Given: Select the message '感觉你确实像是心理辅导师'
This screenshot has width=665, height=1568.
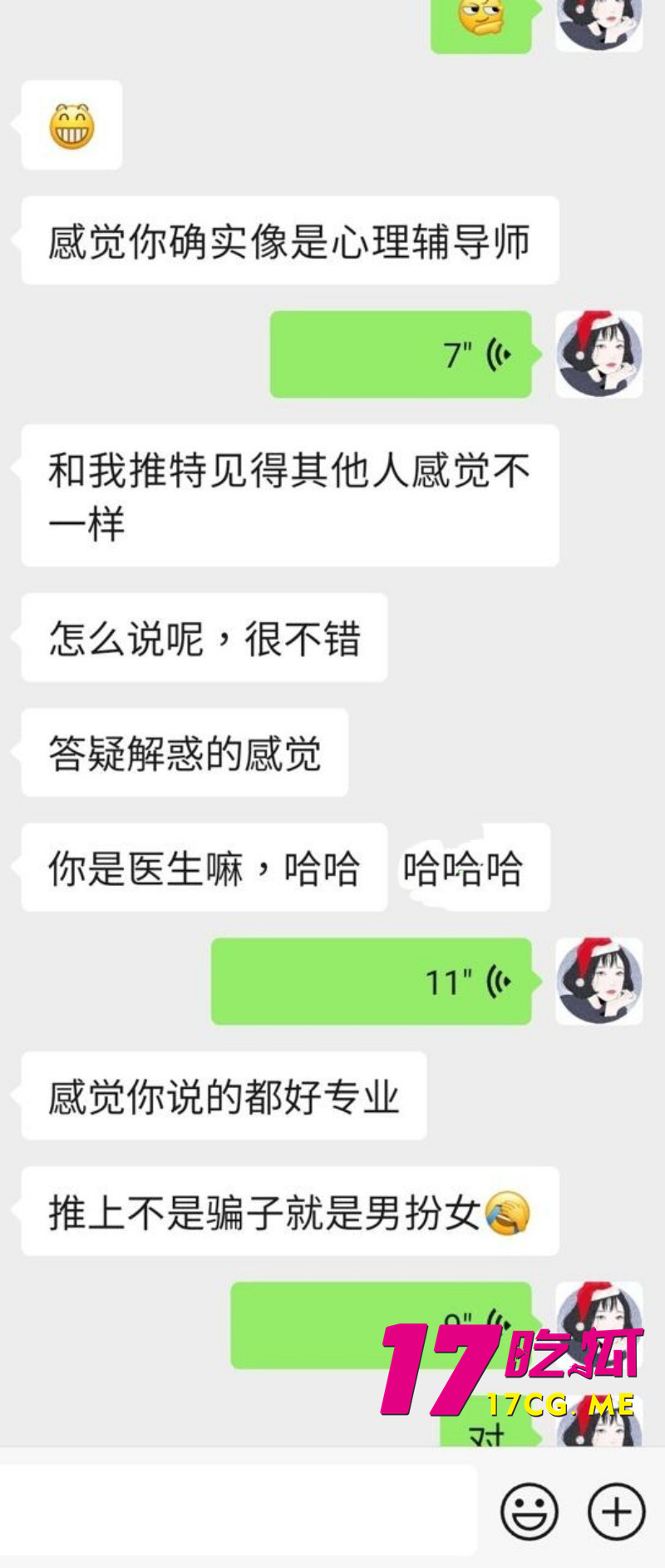Looking at the screenshot, I should (x=291, y=239).
